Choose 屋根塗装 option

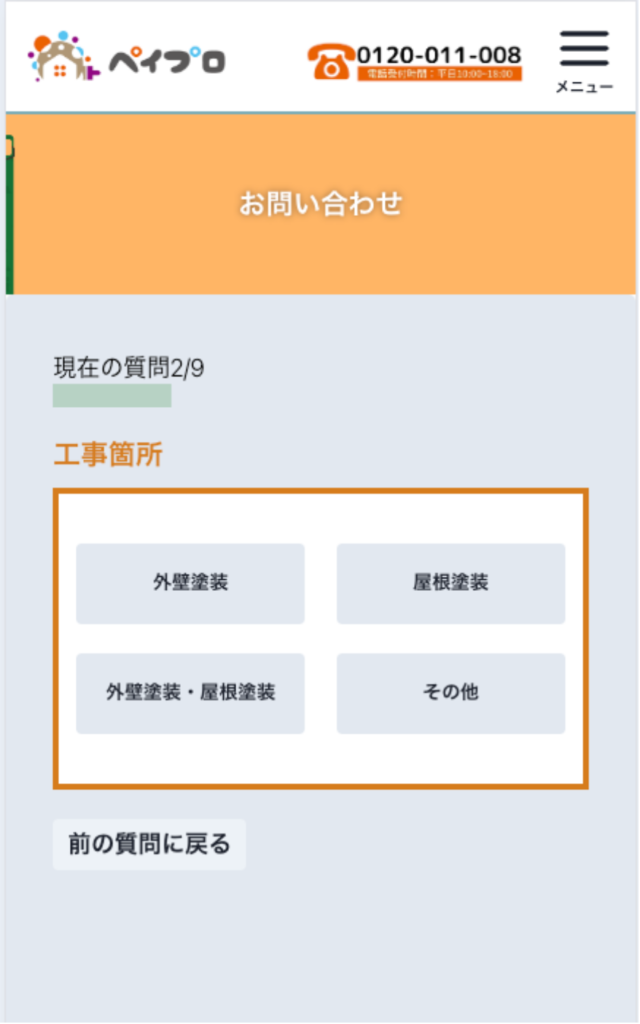tap(450, 583)
